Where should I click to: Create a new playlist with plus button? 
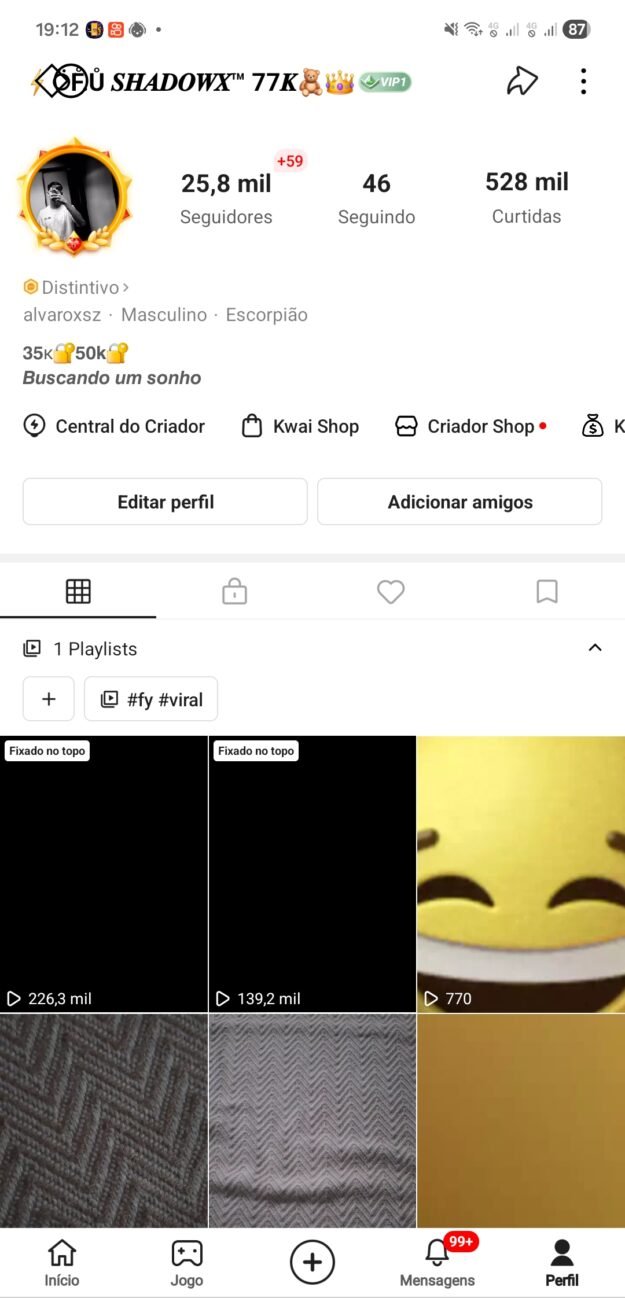48,699
